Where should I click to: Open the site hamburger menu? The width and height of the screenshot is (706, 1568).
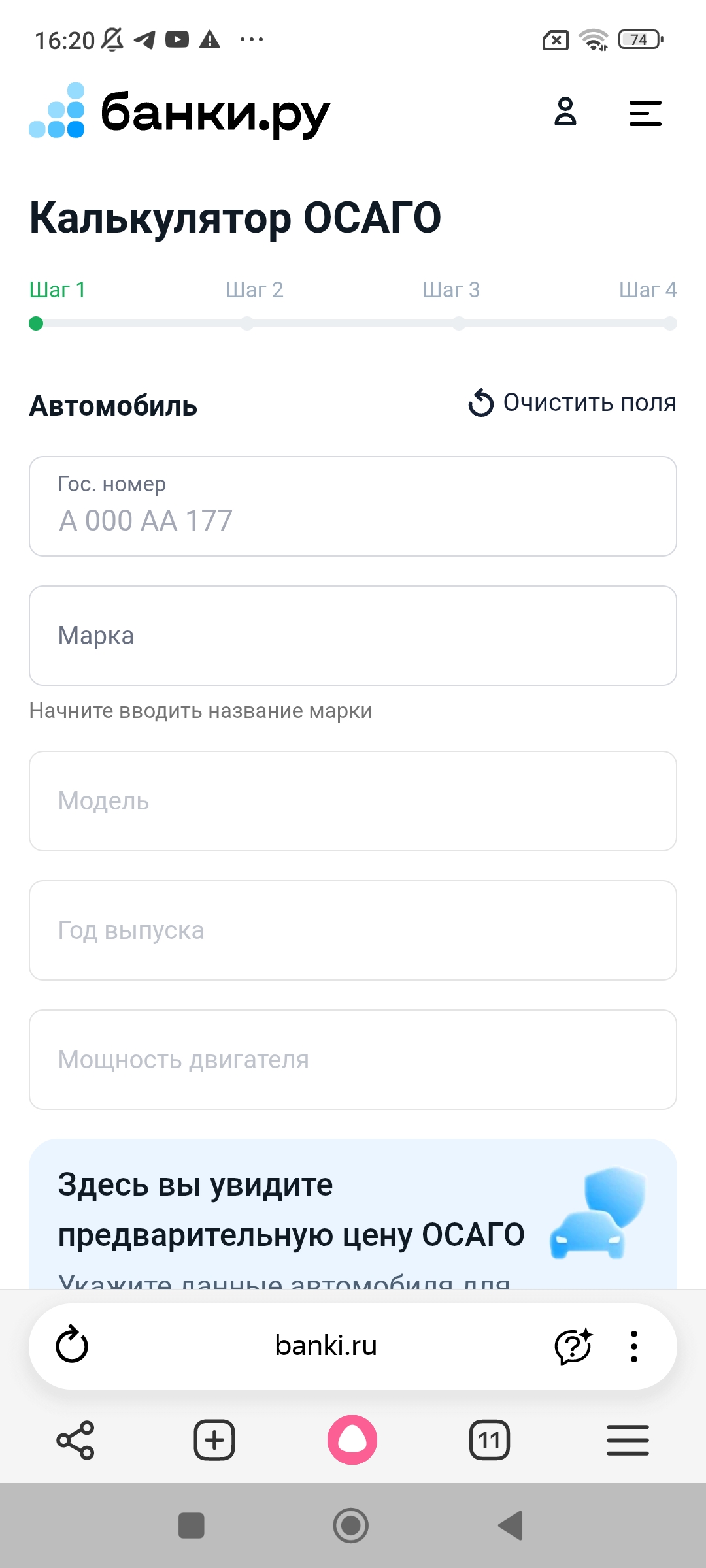tap(645, 113)
